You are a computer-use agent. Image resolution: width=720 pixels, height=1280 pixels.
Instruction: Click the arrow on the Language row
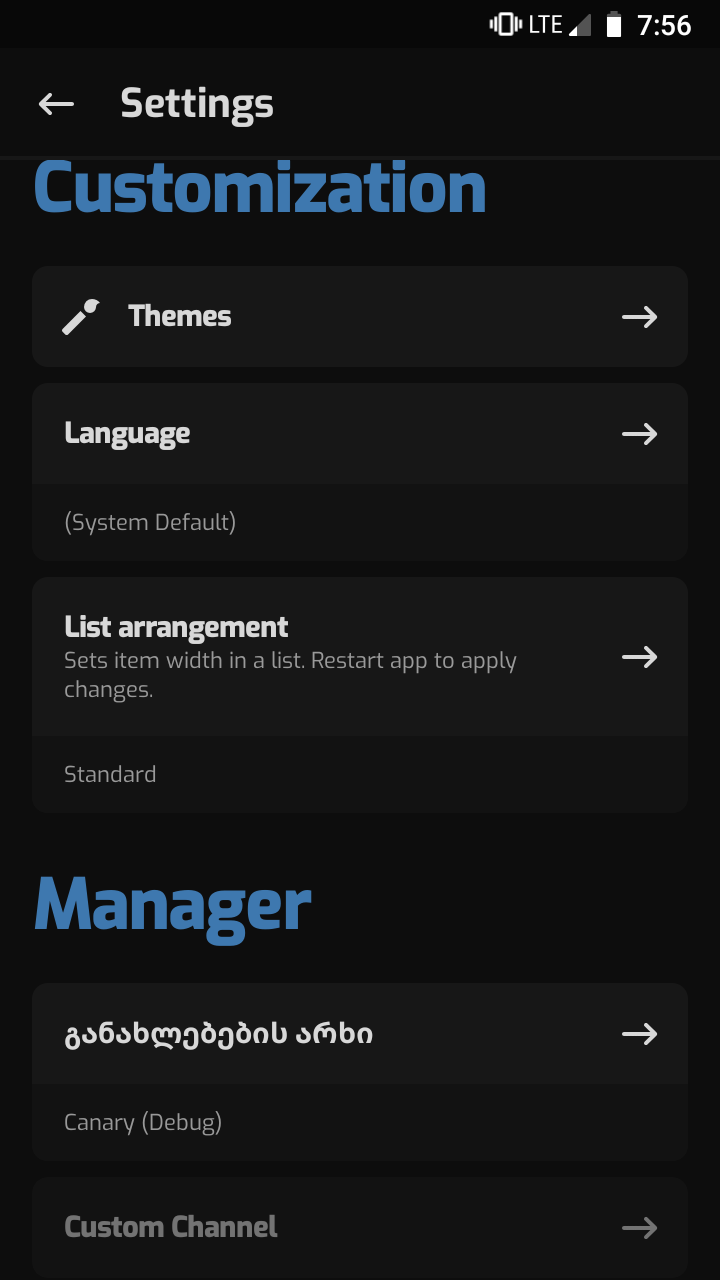(639, 433)
